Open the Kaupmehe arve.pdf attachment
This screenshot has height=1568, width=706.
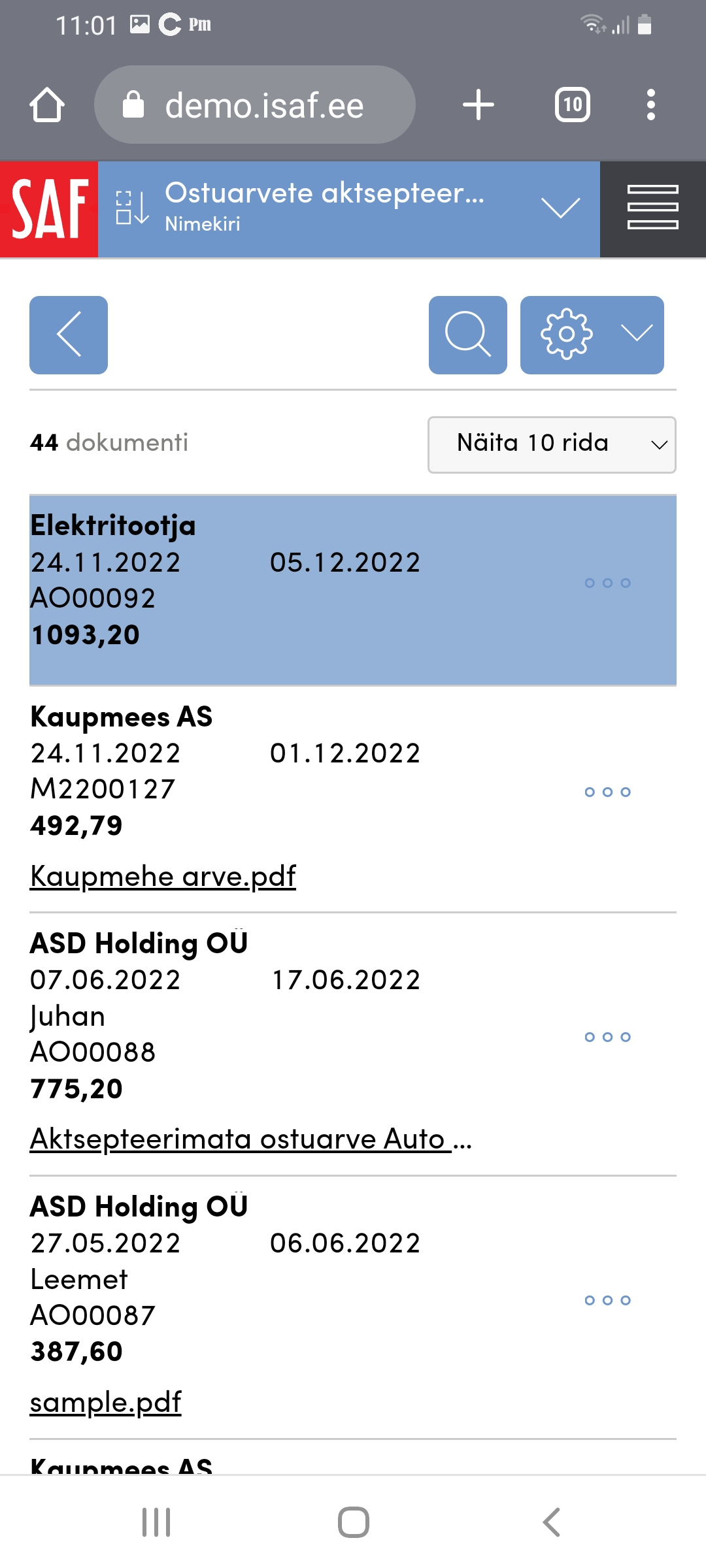point(163,876)
